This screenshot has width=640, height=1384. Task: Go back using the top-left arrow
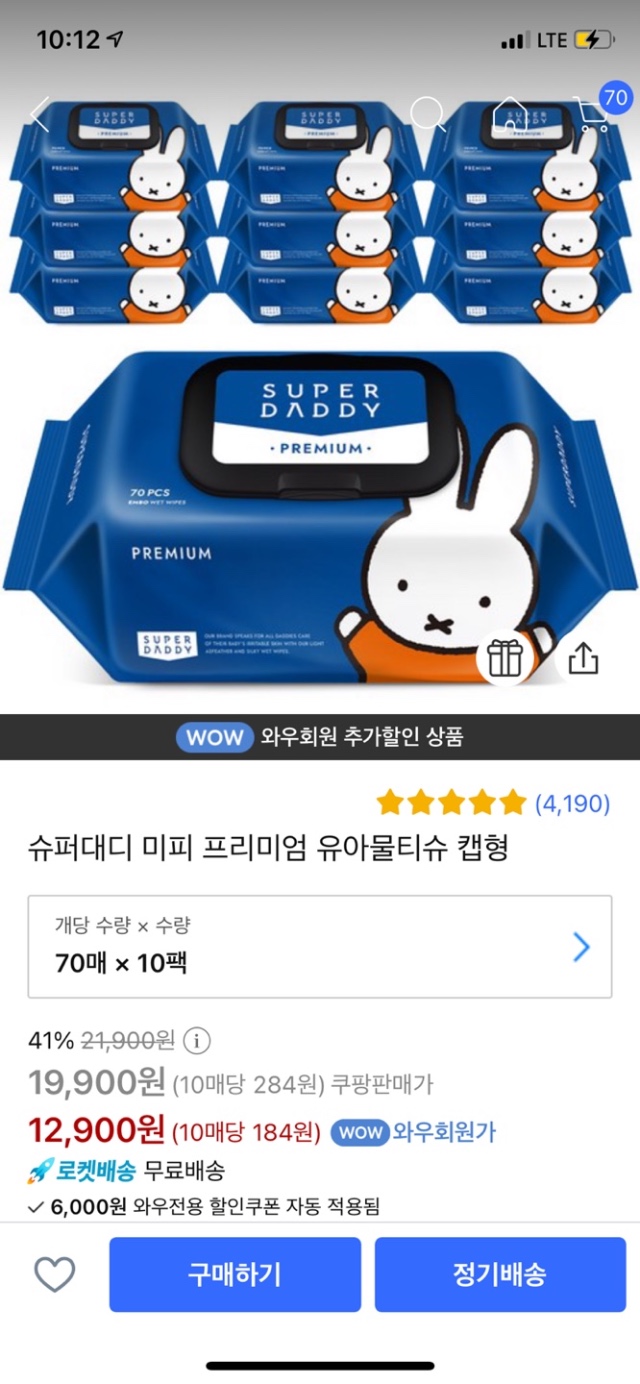[x=40, y=115]
